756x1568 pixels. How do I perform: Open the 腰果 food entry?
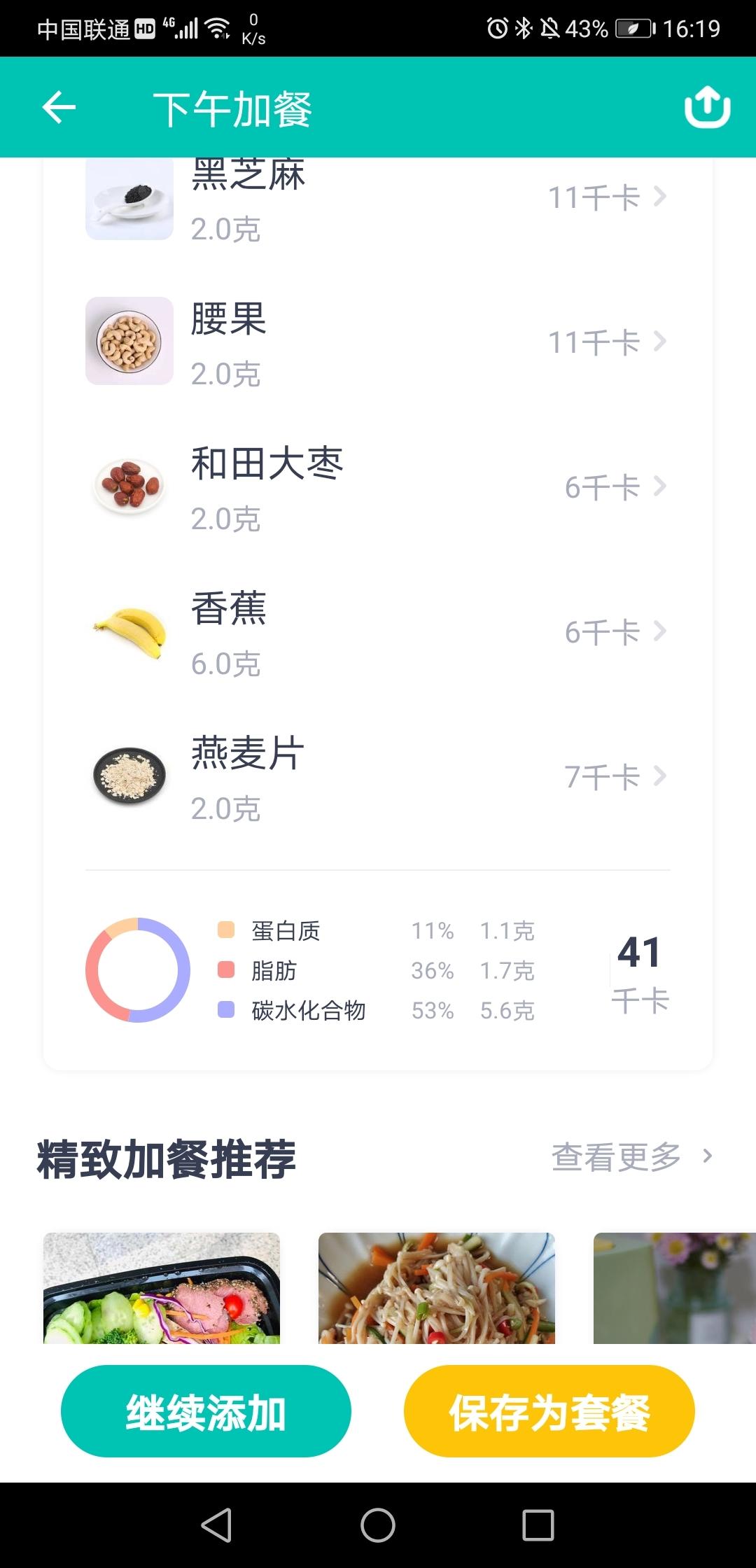[378, 342]
